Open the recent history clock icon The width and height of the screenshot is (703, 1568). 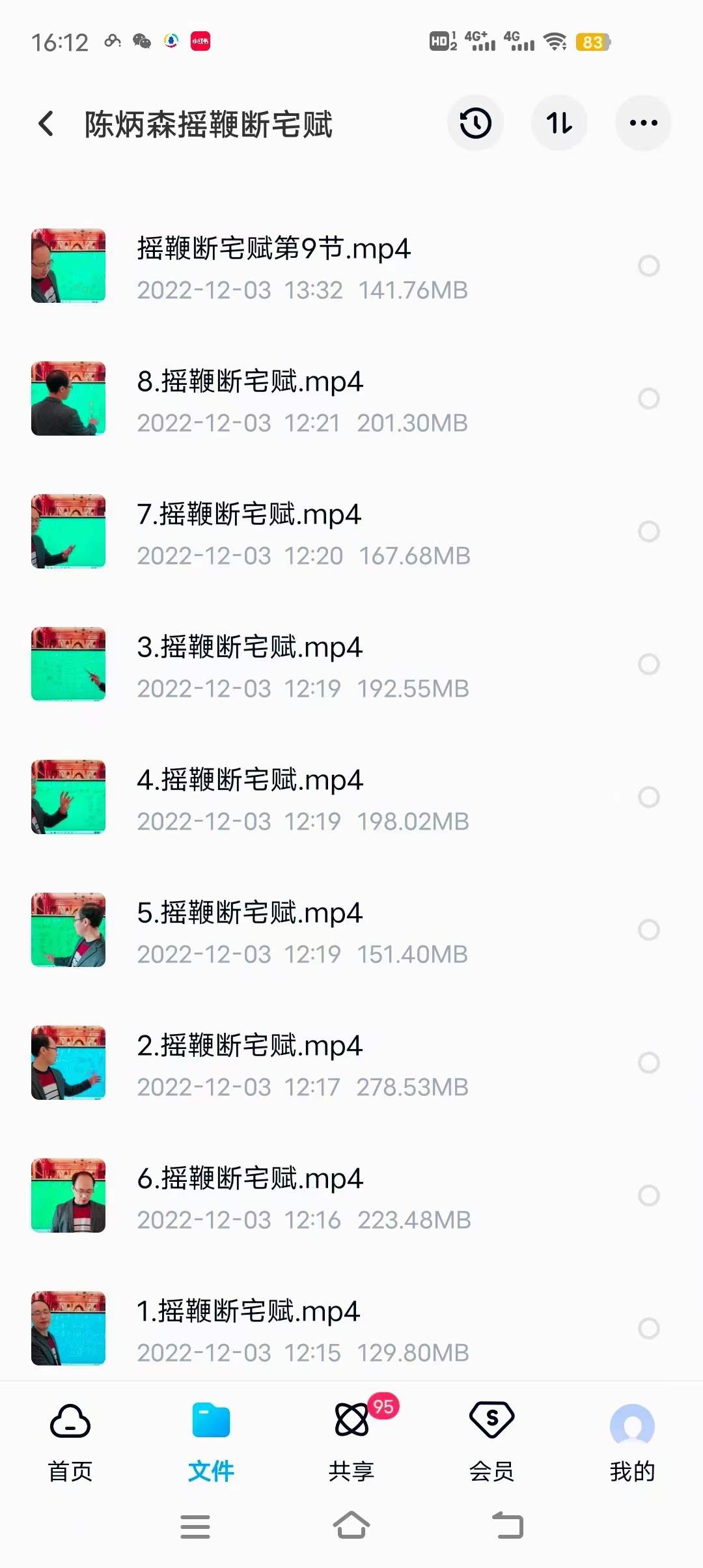coord(475,123)
